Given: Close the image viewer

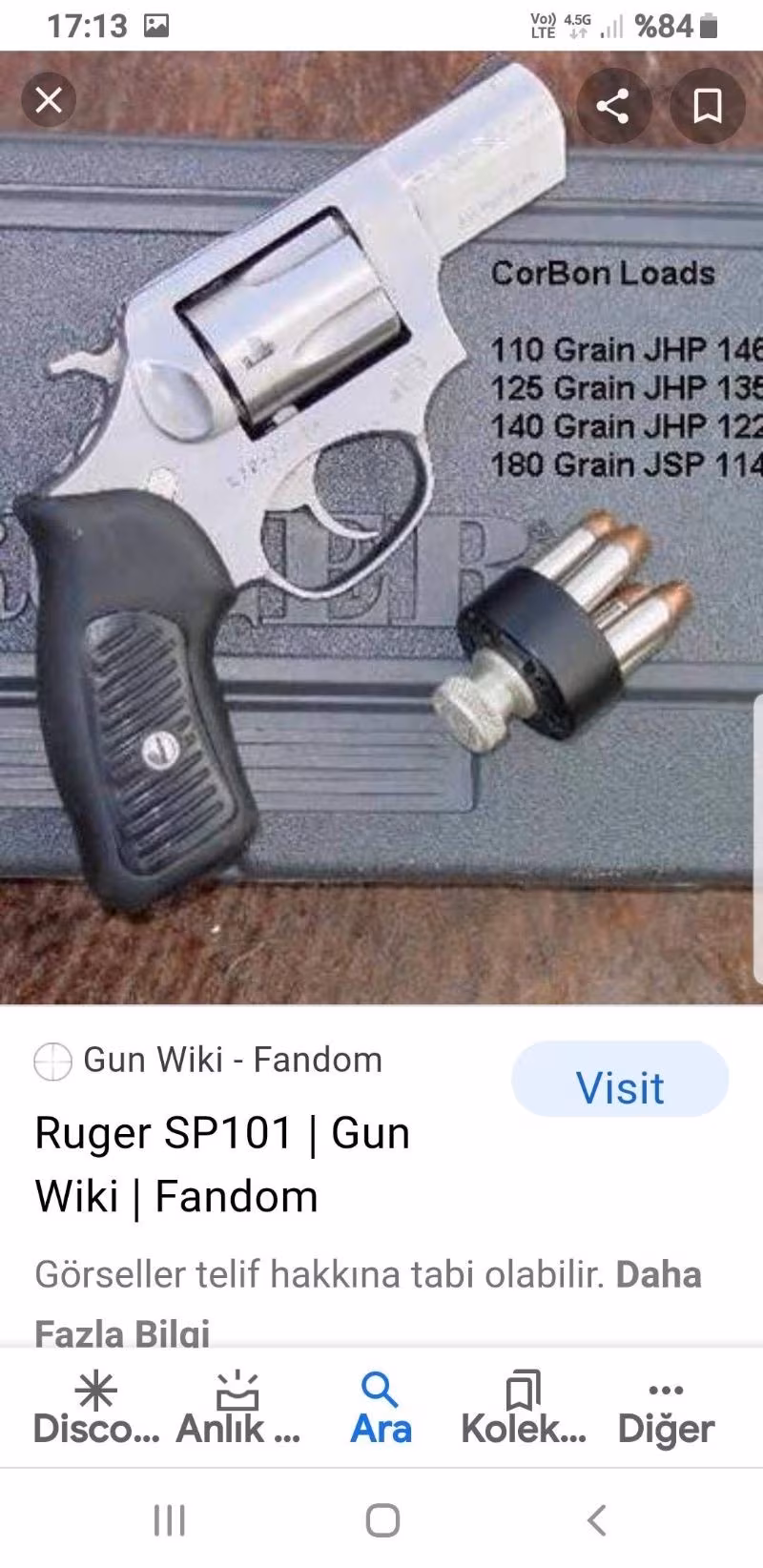Looking at the screenshot, I should 49,100.
